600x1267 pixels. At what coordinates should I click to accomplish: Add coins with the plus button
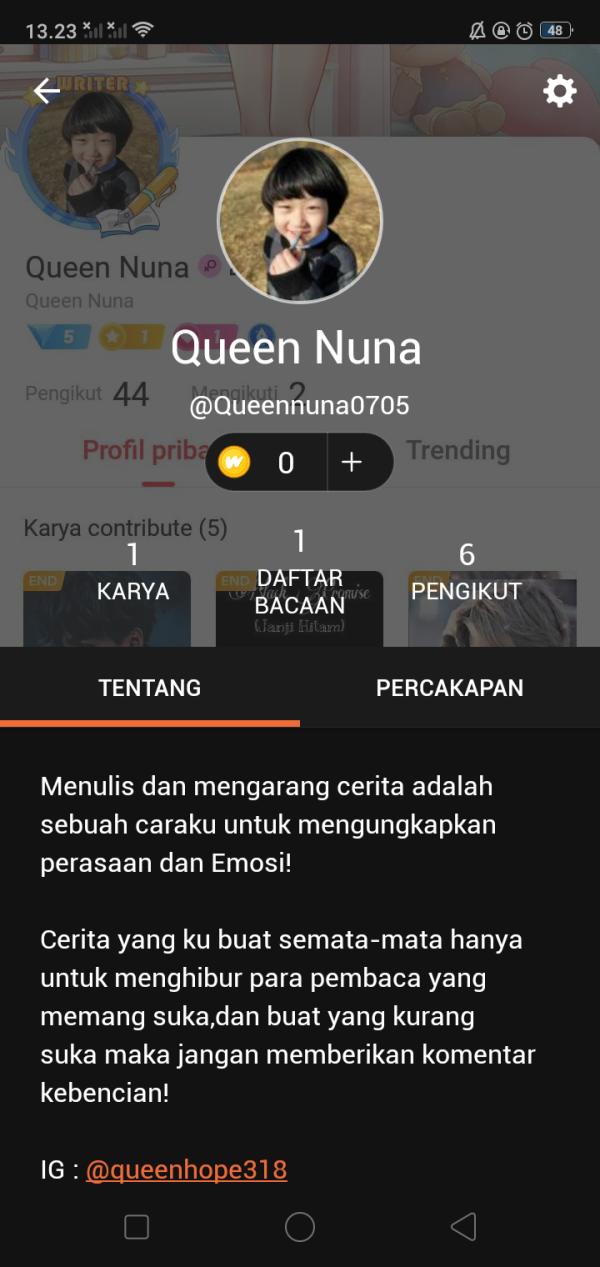pos(352,462)
